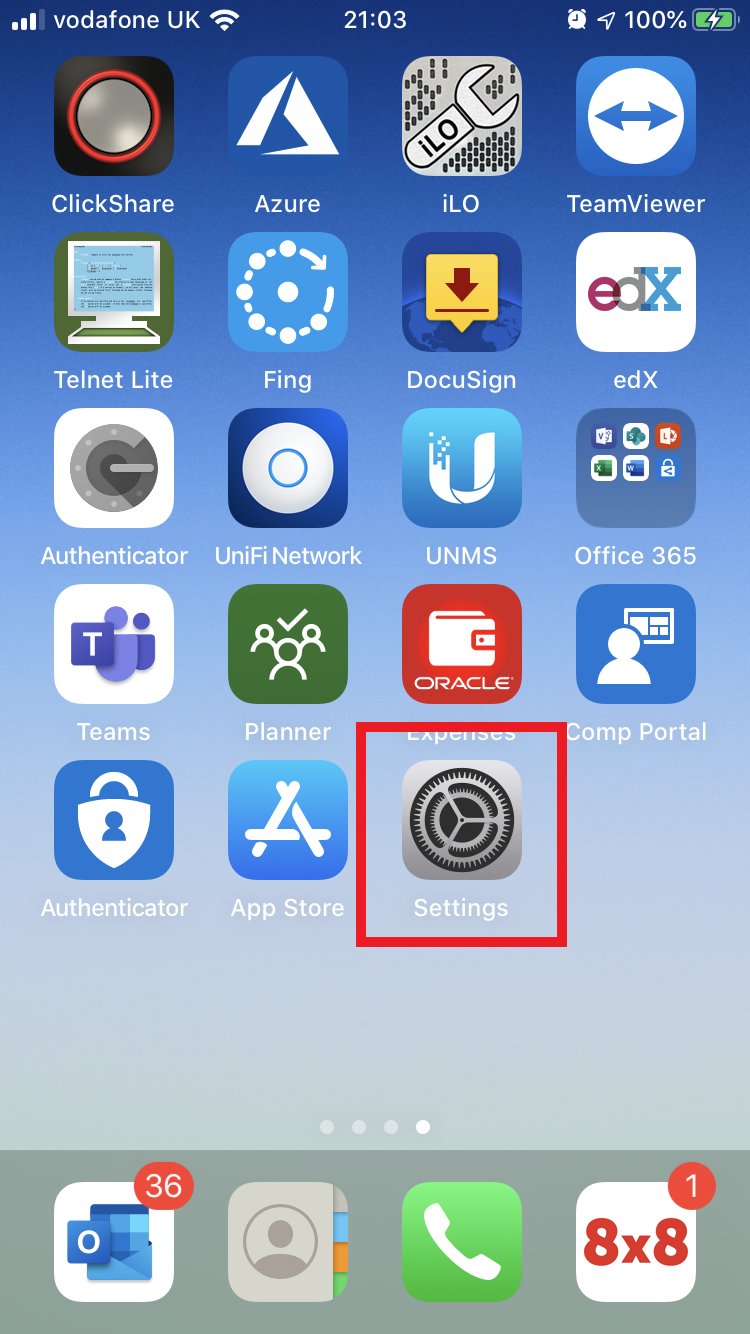Image resolution: width=750 pixels, height=1334 pixels.
Task: Open the iLO app
Action: [x=461, y=116]
